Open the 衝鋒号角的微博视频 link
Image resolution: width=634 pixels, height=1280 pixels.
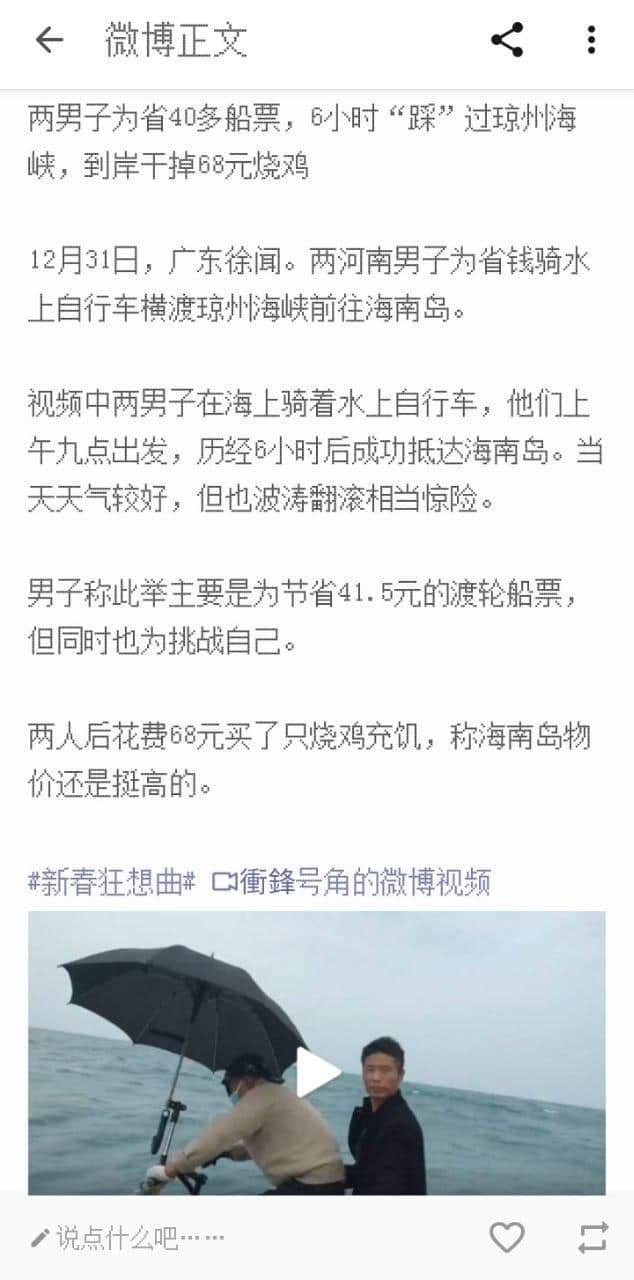[352, 882]
